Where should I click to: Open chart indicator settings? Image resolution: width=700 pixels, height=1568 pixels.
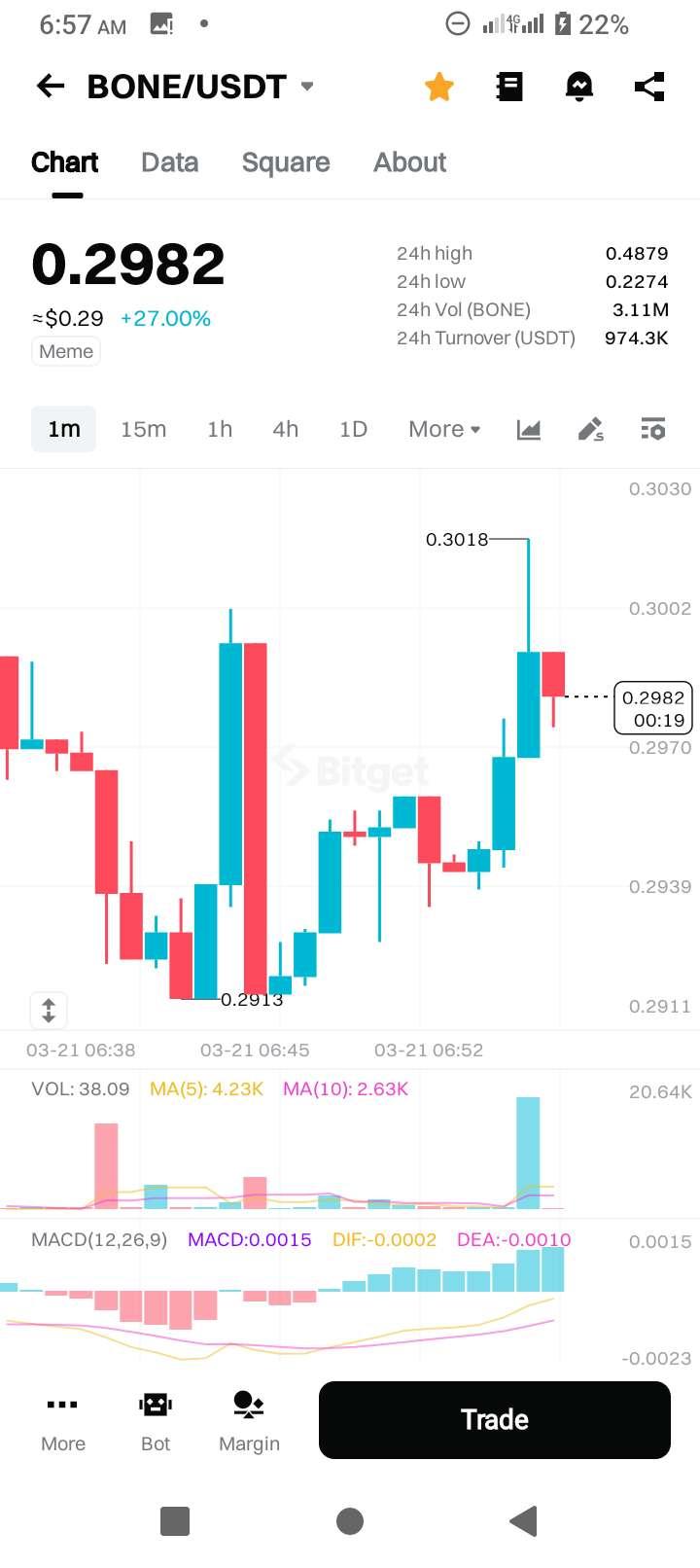[653, 429]
